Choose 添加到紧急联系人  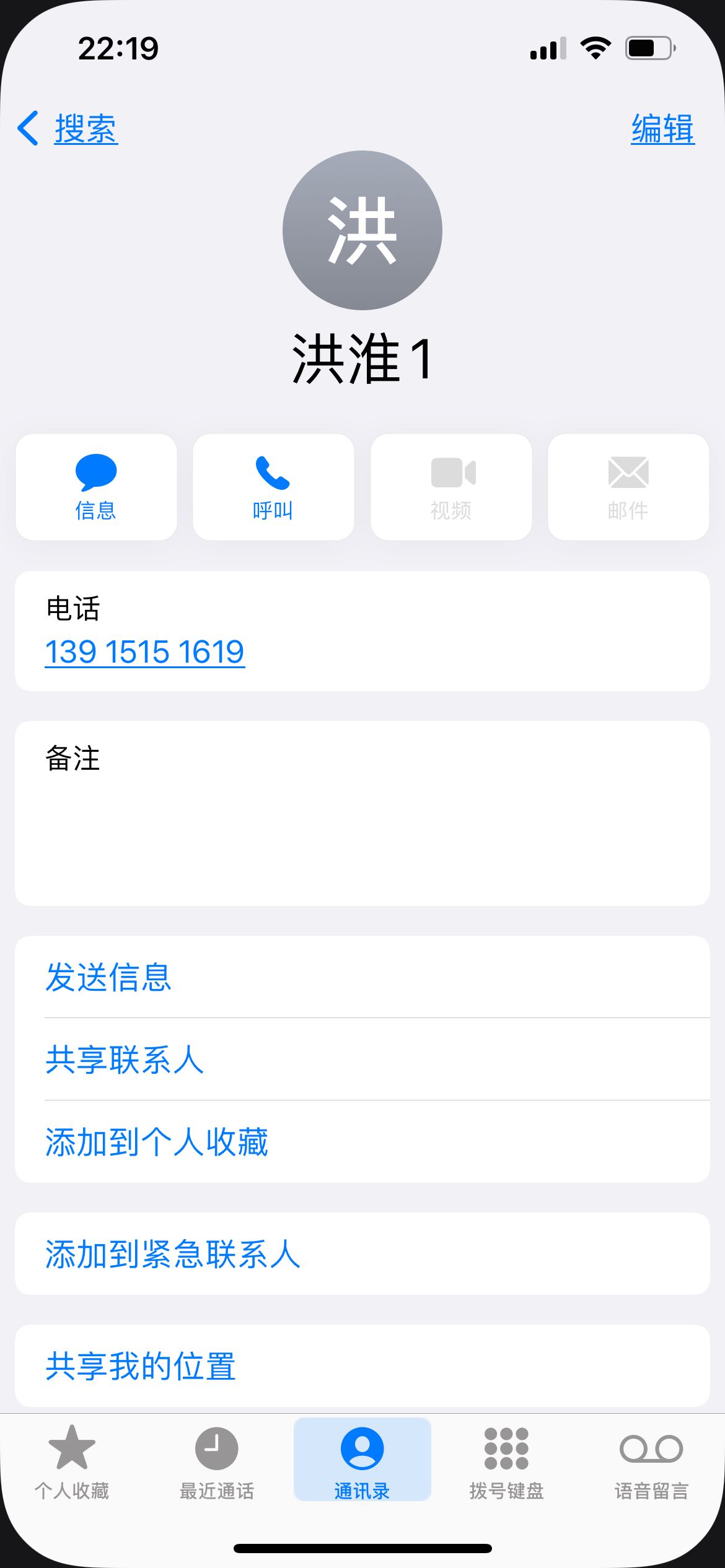362,1254
